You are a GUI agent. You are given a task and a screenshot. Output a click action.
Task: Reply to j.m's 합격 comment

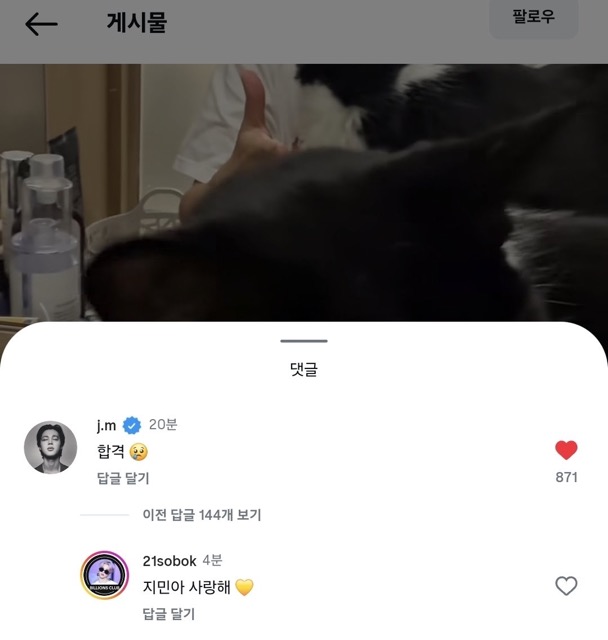point(123,479)
